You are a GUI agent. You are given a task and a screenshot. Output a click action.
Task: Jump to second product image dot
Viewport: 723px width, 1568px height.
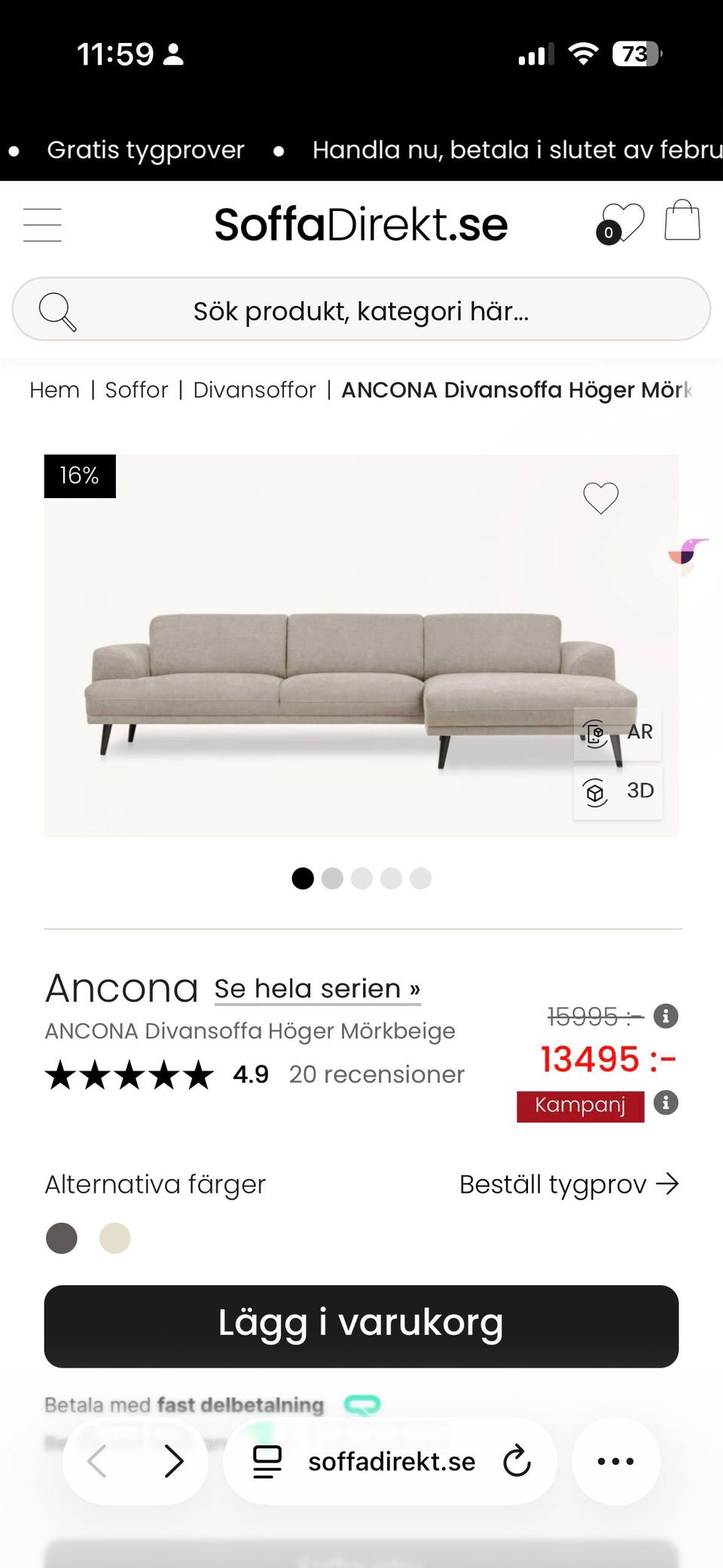click(332, 879)
